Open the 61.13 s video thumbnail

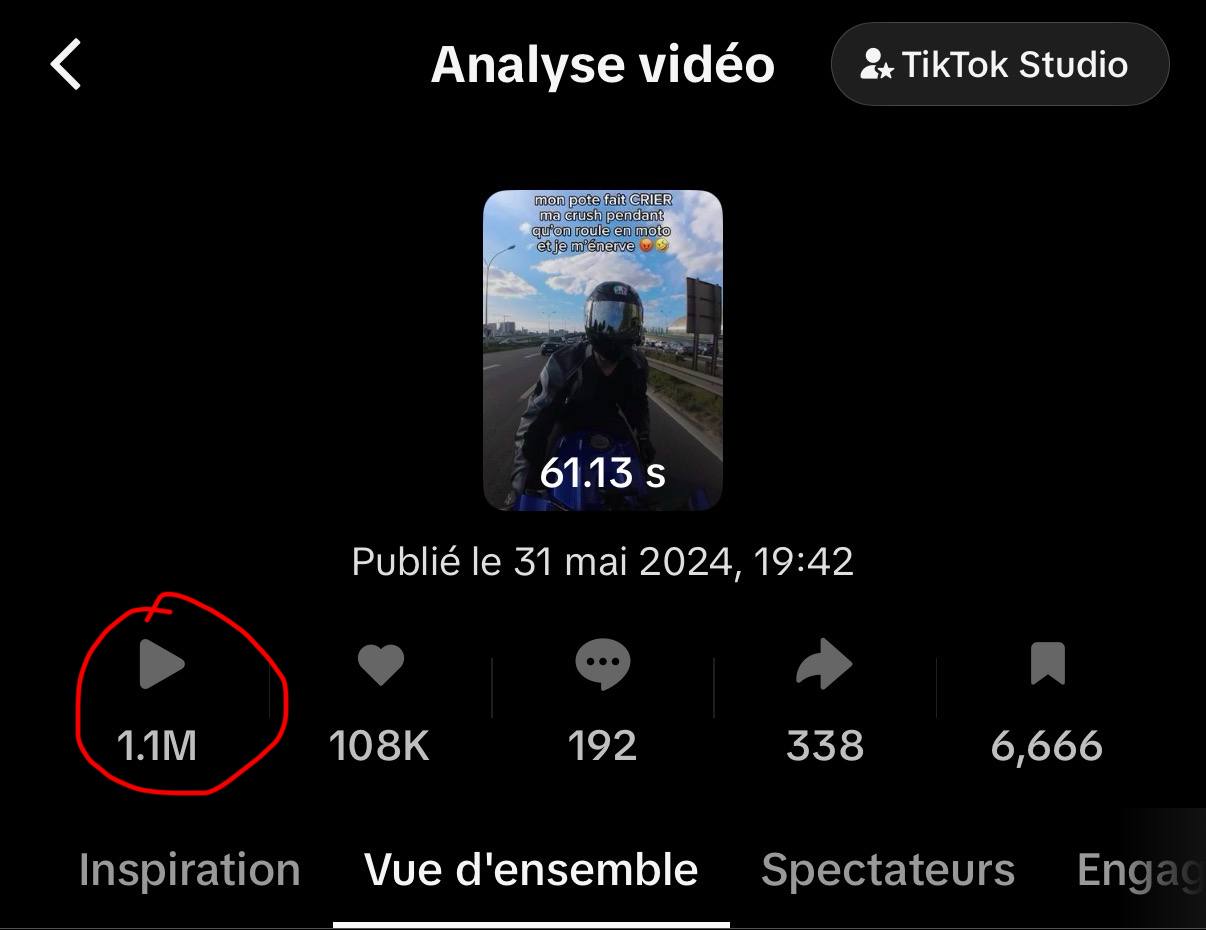pos(602,350)
